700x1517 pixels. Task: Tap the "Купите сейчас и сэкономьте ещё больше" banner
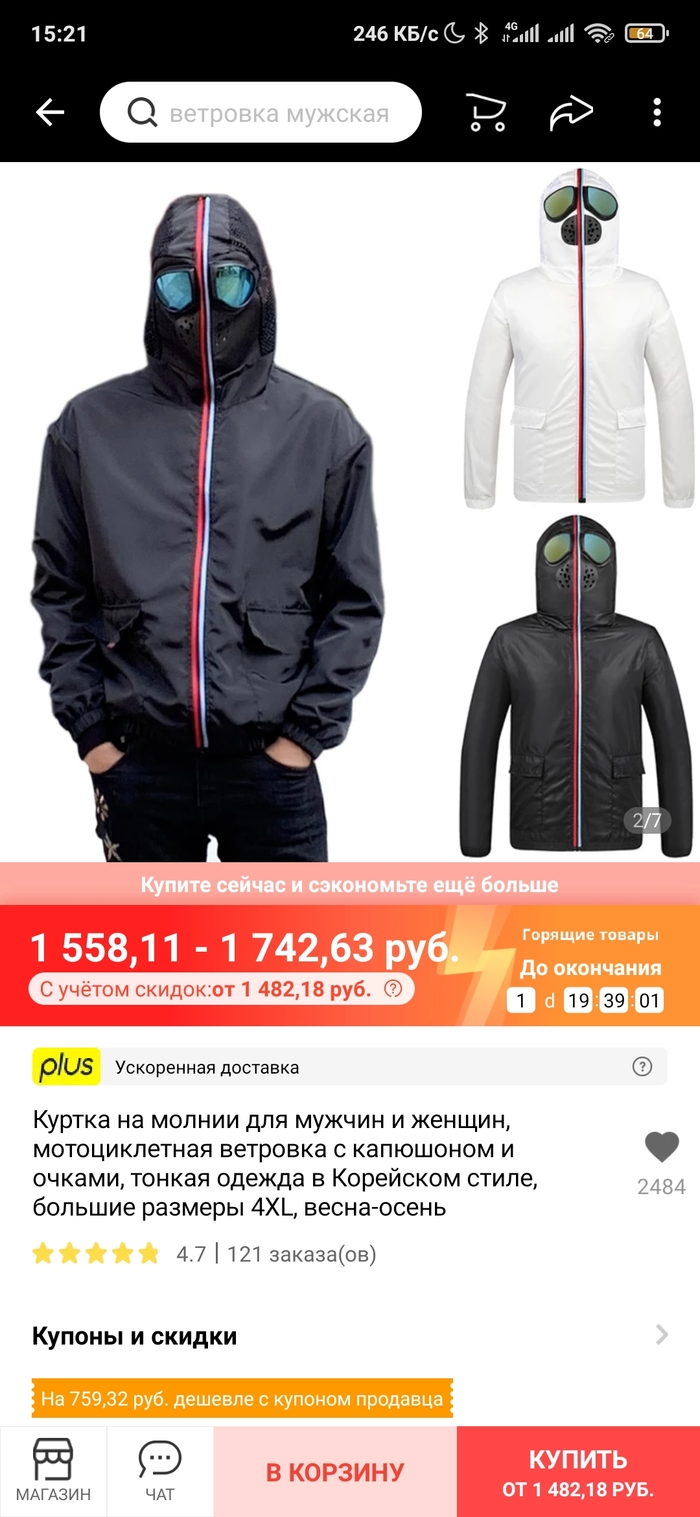tap(350, 885)
